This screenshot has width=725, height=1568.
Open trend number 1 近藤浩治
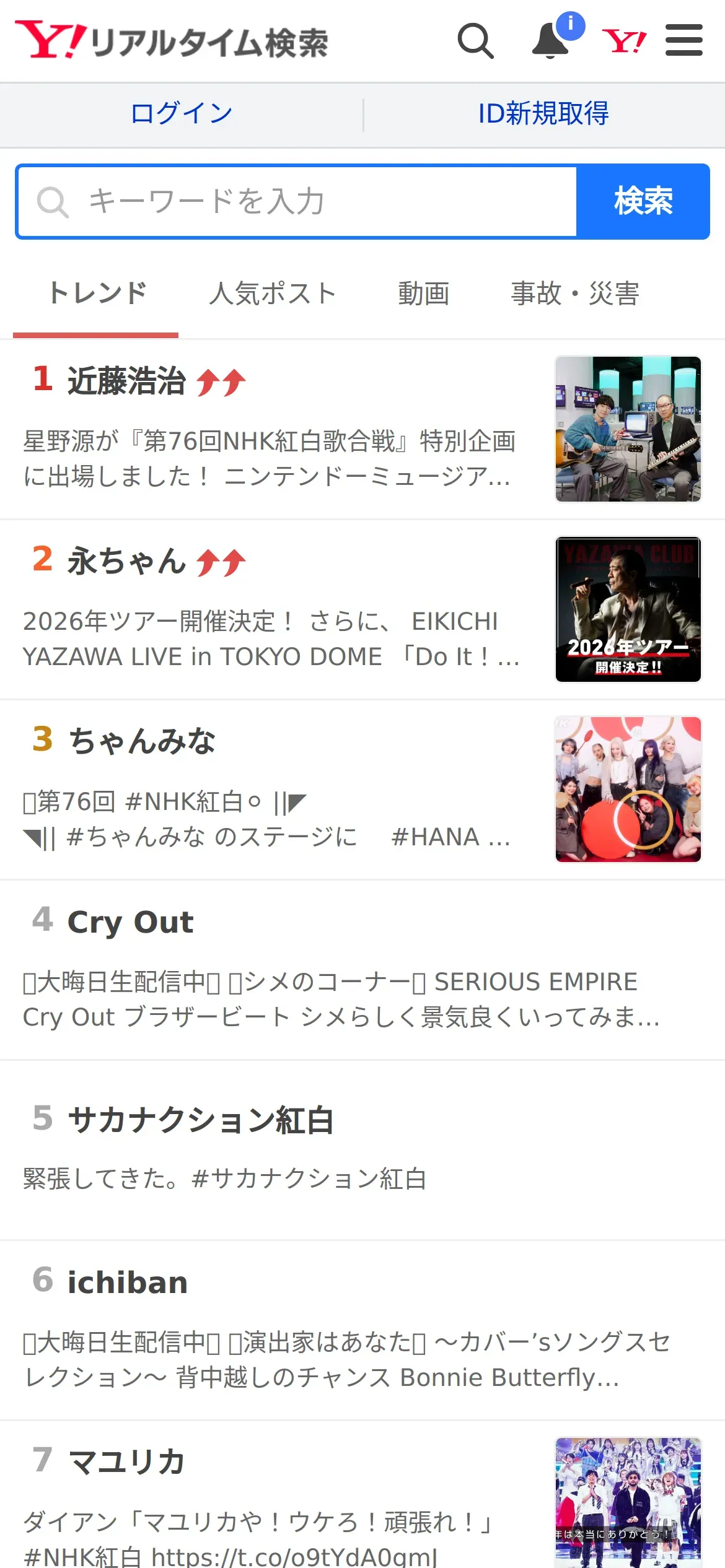pyautogui.click(x=127, y=380)
